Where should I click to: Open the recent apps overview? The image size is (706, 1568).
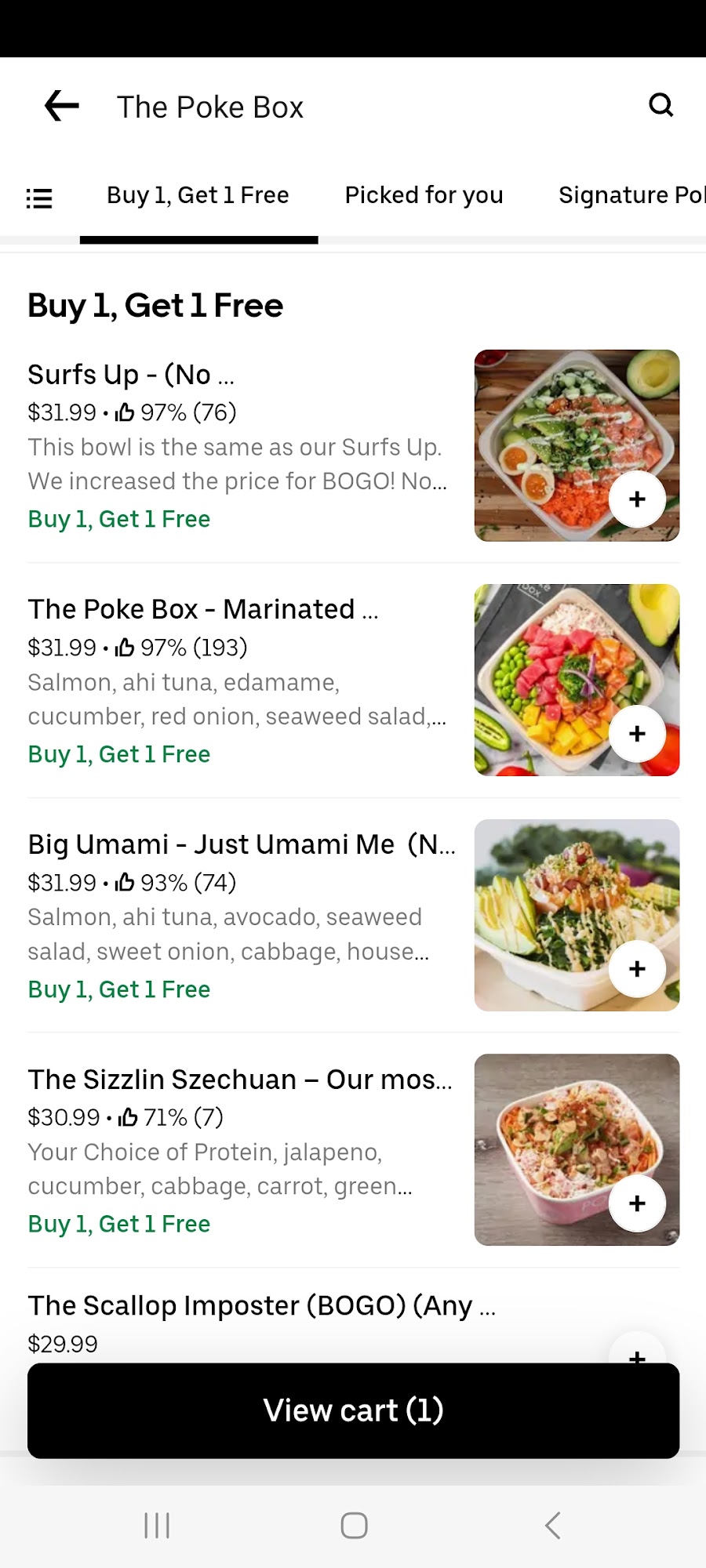coord(157,1526)
